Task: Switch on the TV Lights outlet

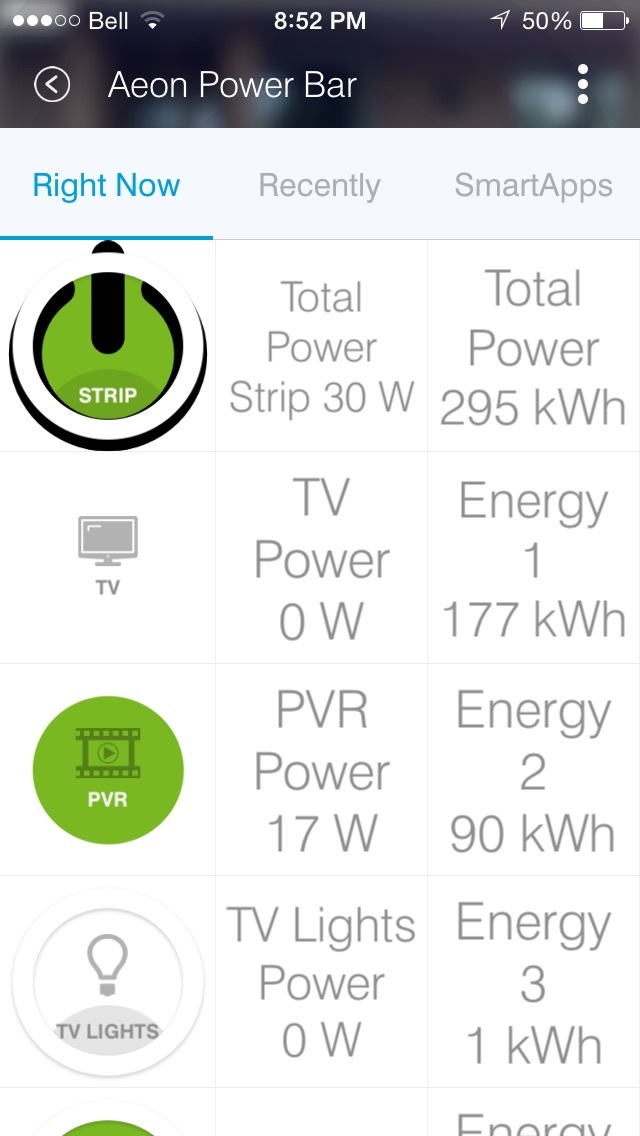Action: [107, 981]
